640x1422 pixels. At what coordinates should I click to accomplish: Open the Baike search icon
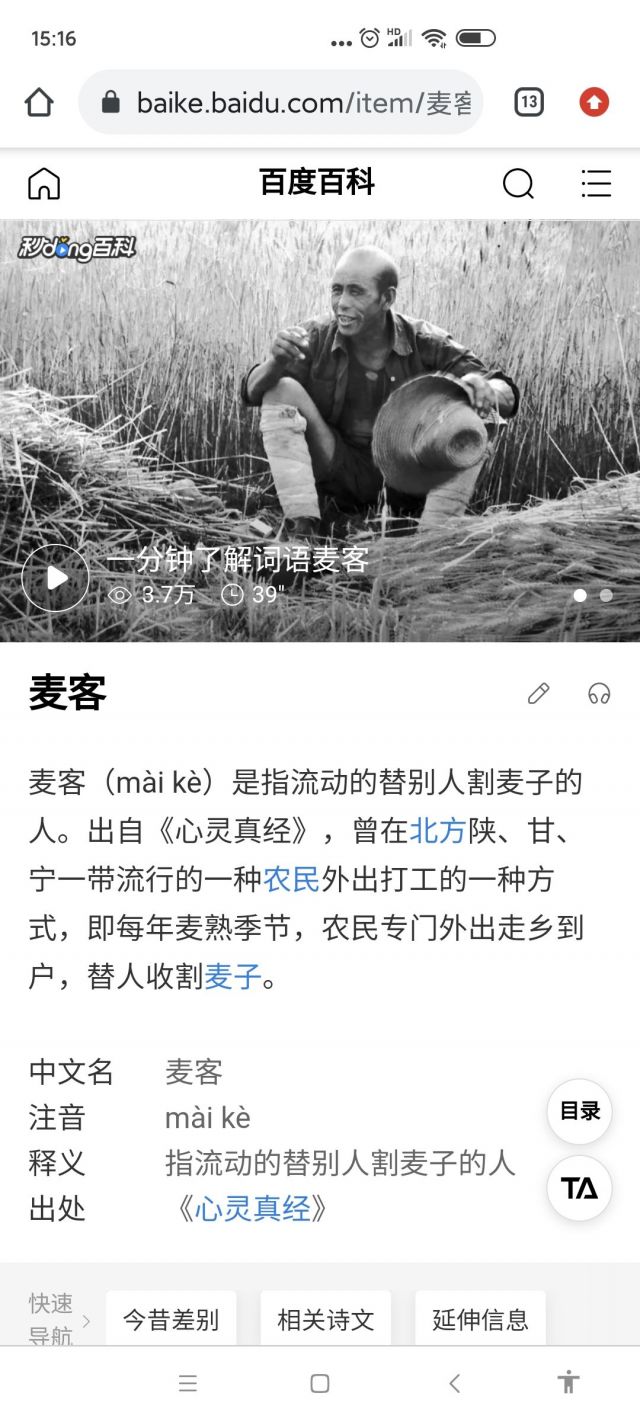coord(518,183)
